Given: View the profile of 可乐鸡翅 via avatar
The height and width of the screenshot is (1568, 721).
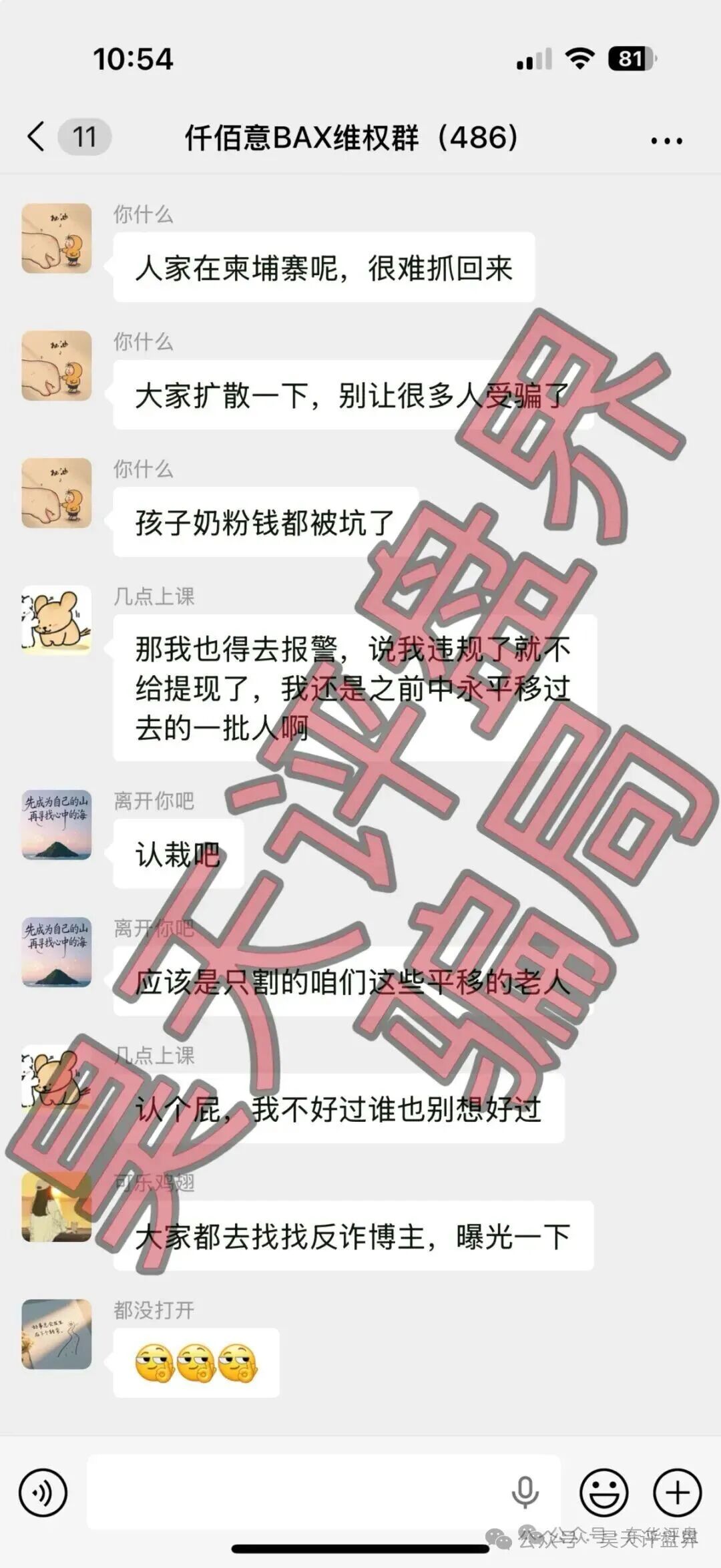Looking at the screenshot, I should [57, 1208].
